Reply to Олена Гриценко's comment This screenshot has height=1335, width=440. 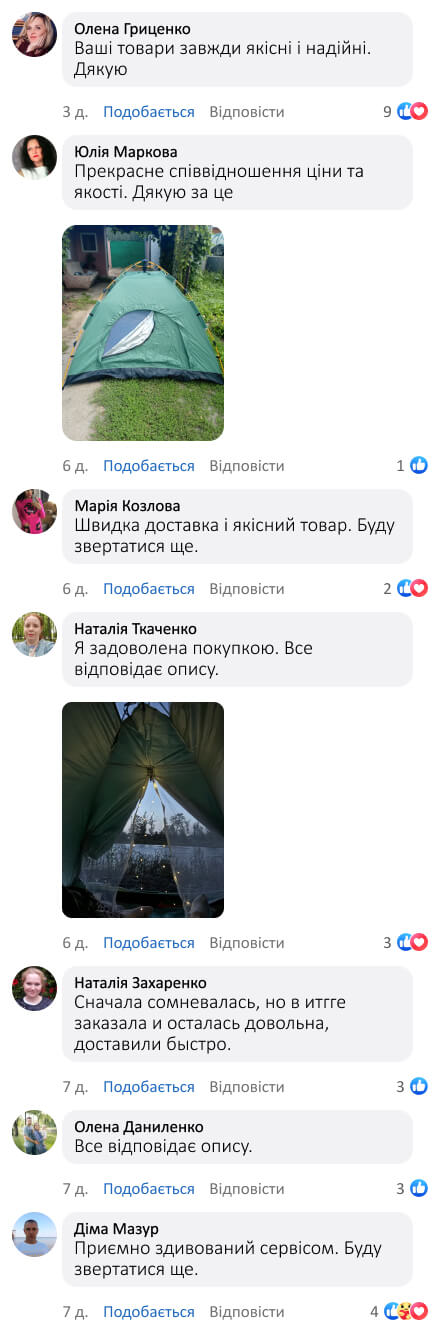coord(246,112)
